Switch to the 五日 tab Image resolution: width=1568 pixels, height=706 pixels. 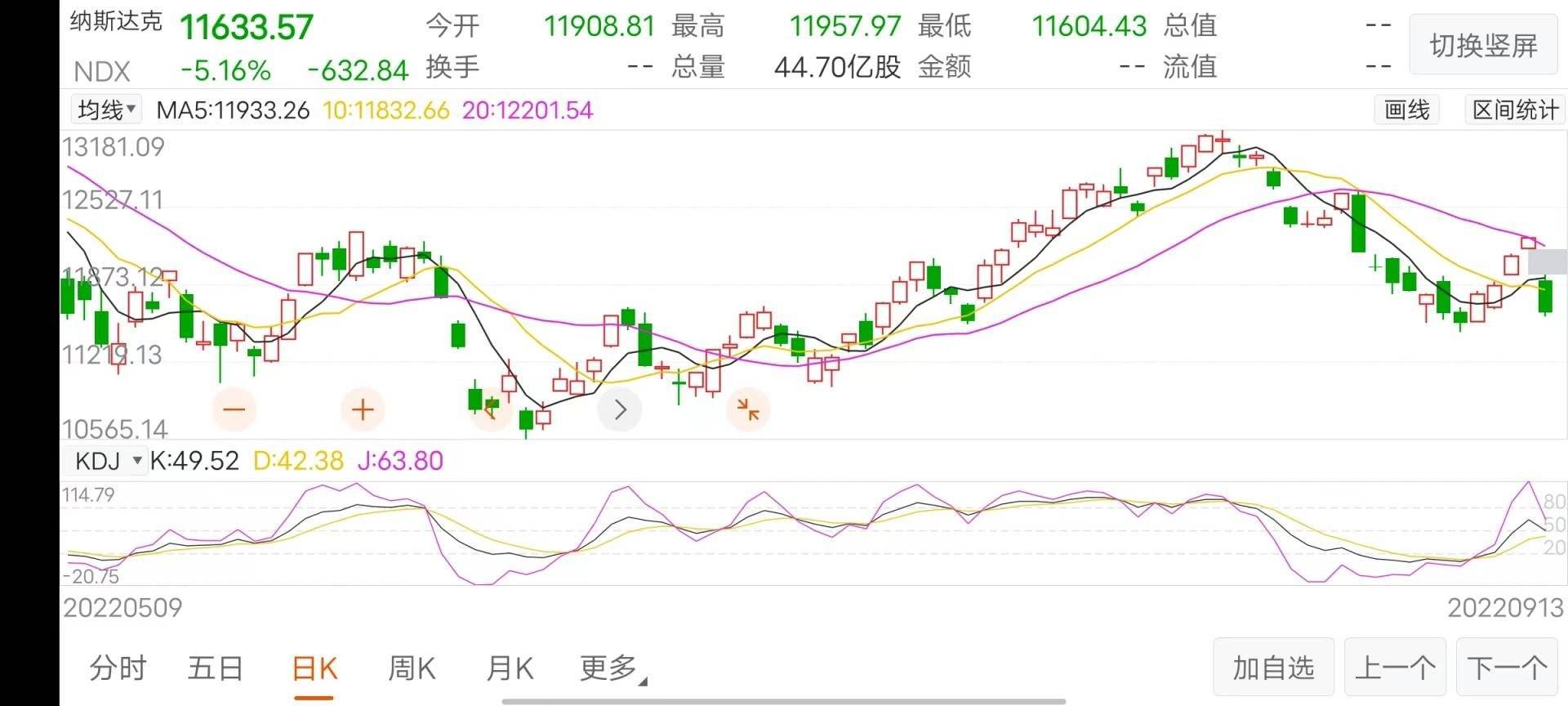point(216,668)
